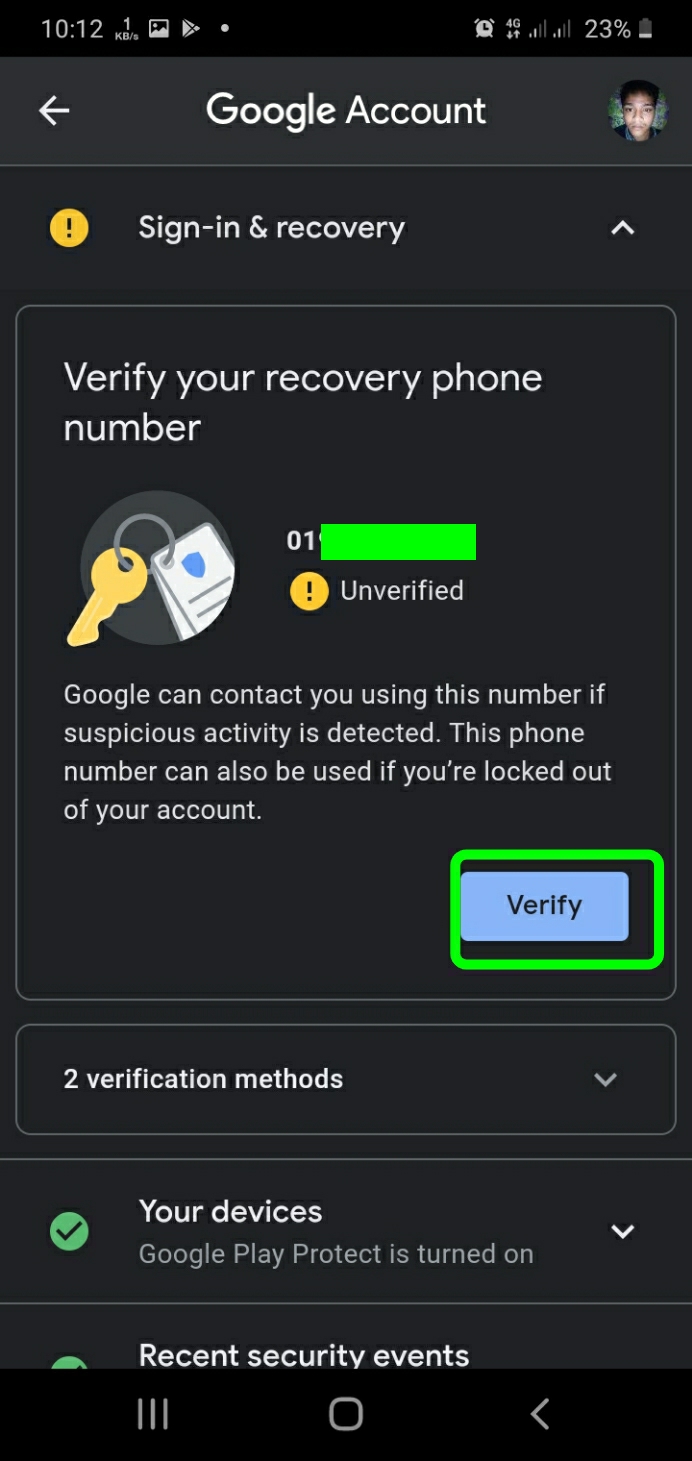This screenshot has height=1461, width=692.
Task: Open the account profile picture
Action: pyautogui.click(x=637, y=111)
